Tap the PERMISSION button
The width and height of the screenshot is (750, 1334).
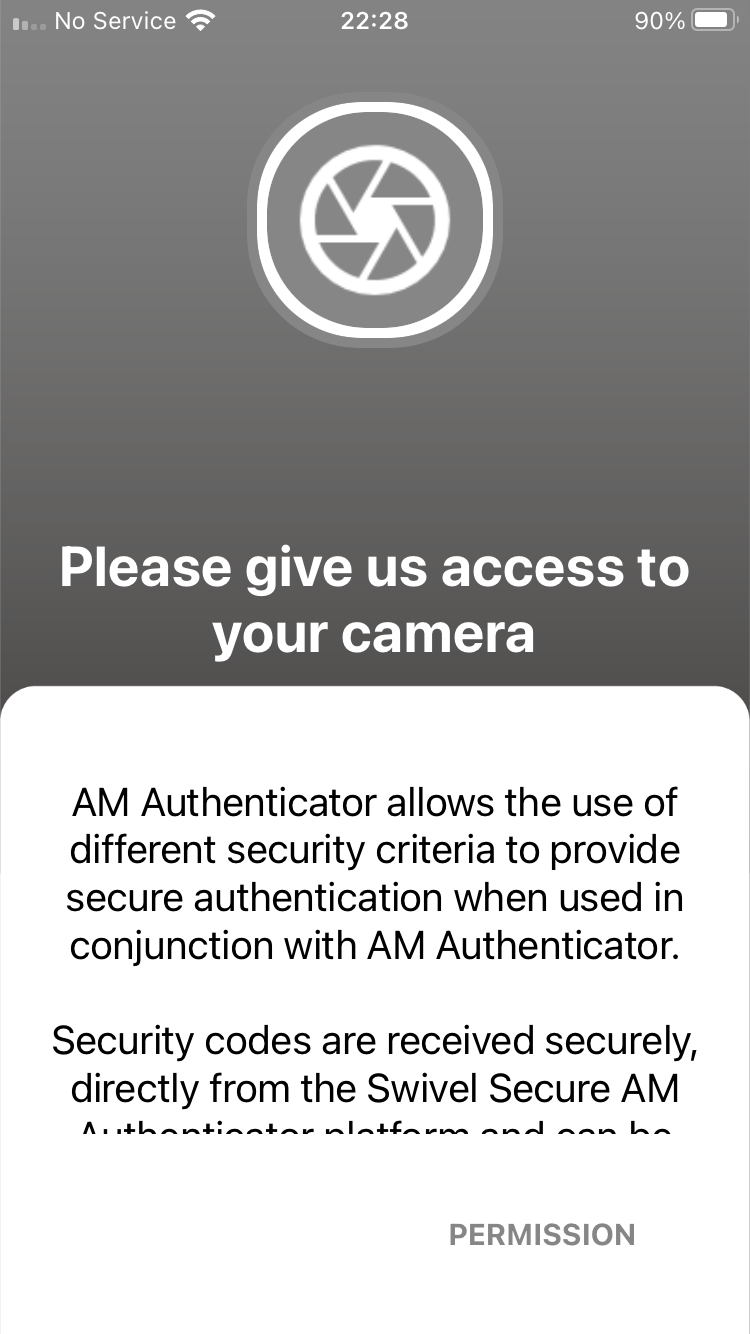point(542,1235)
